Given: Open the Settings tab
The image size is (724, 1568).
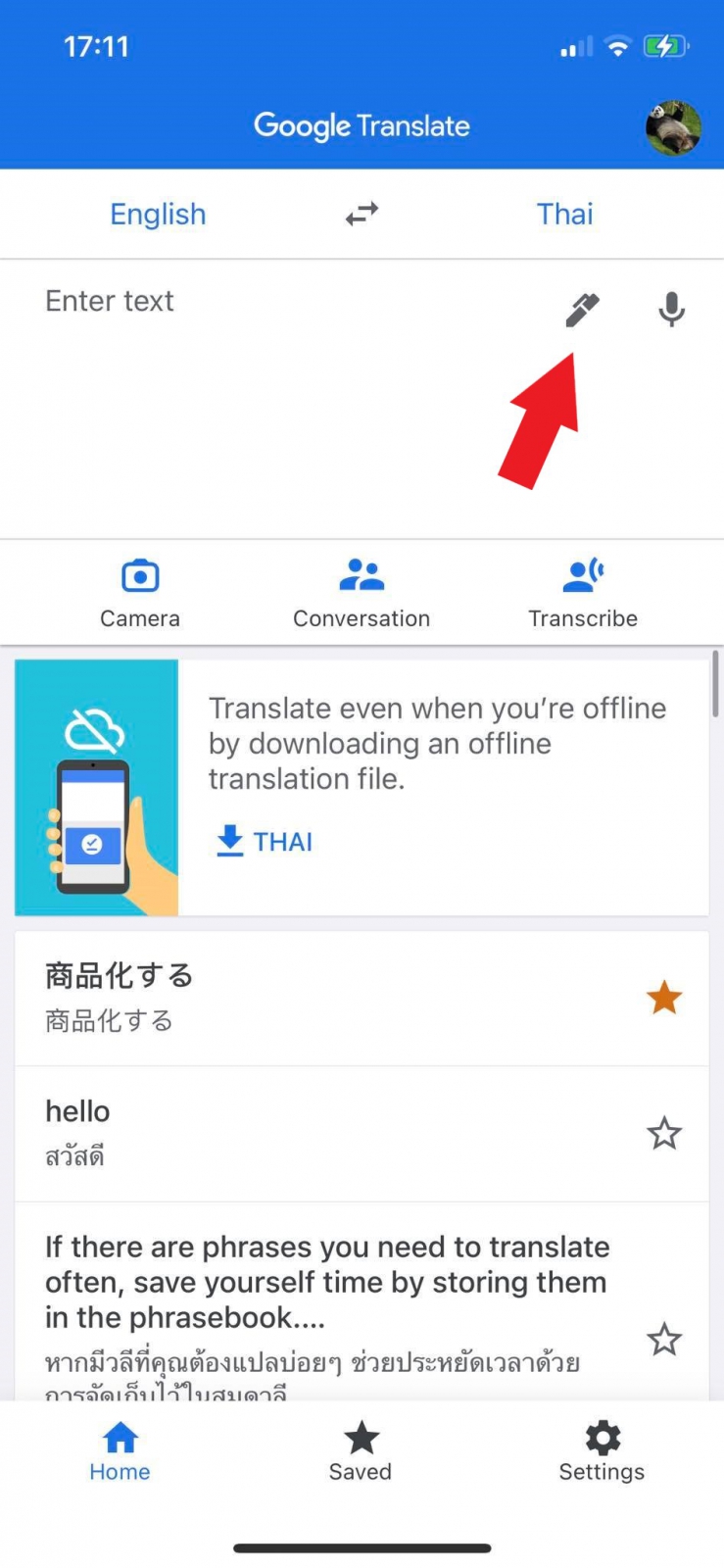Looking at the screenshot, I should coord(602,1451).
